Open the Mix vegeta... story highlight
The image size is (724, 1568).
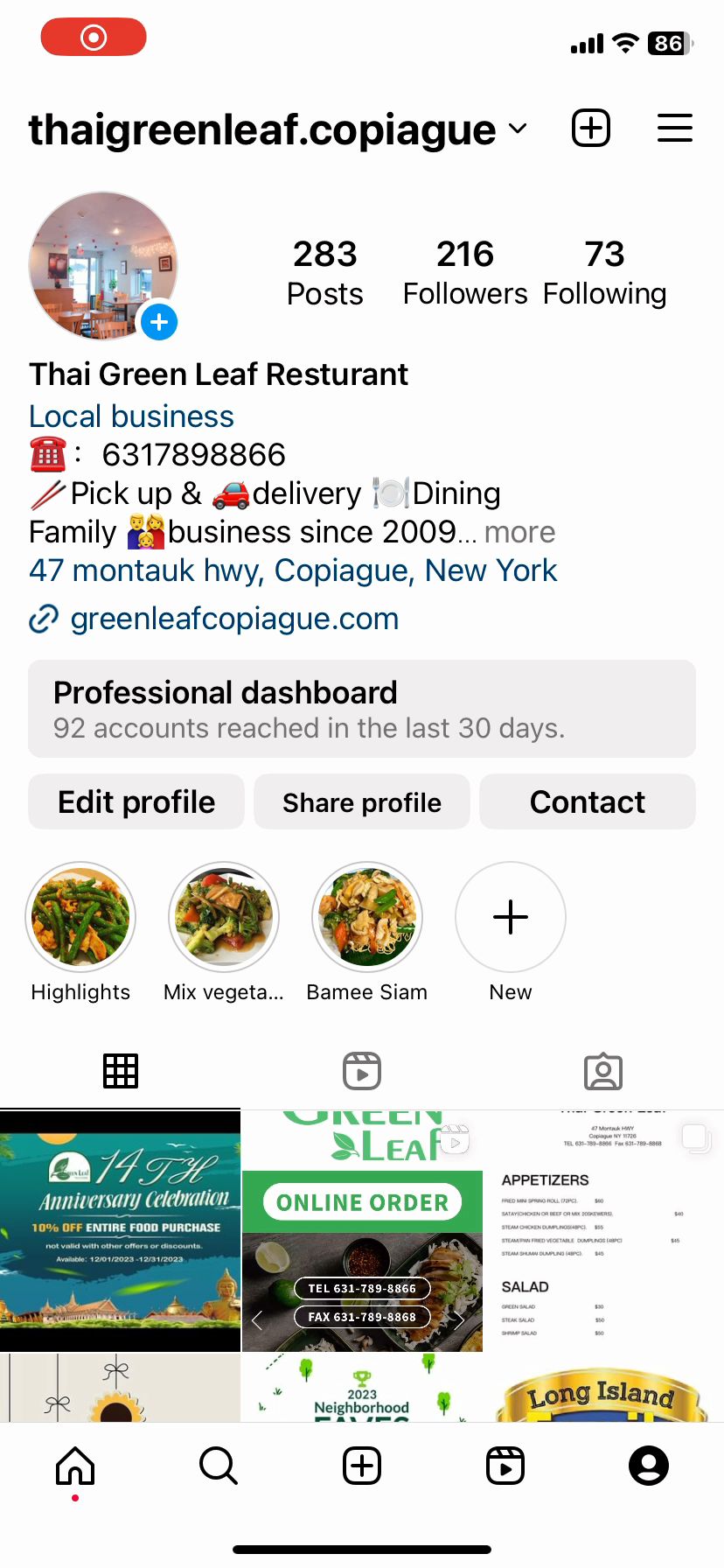pos(224,917)
